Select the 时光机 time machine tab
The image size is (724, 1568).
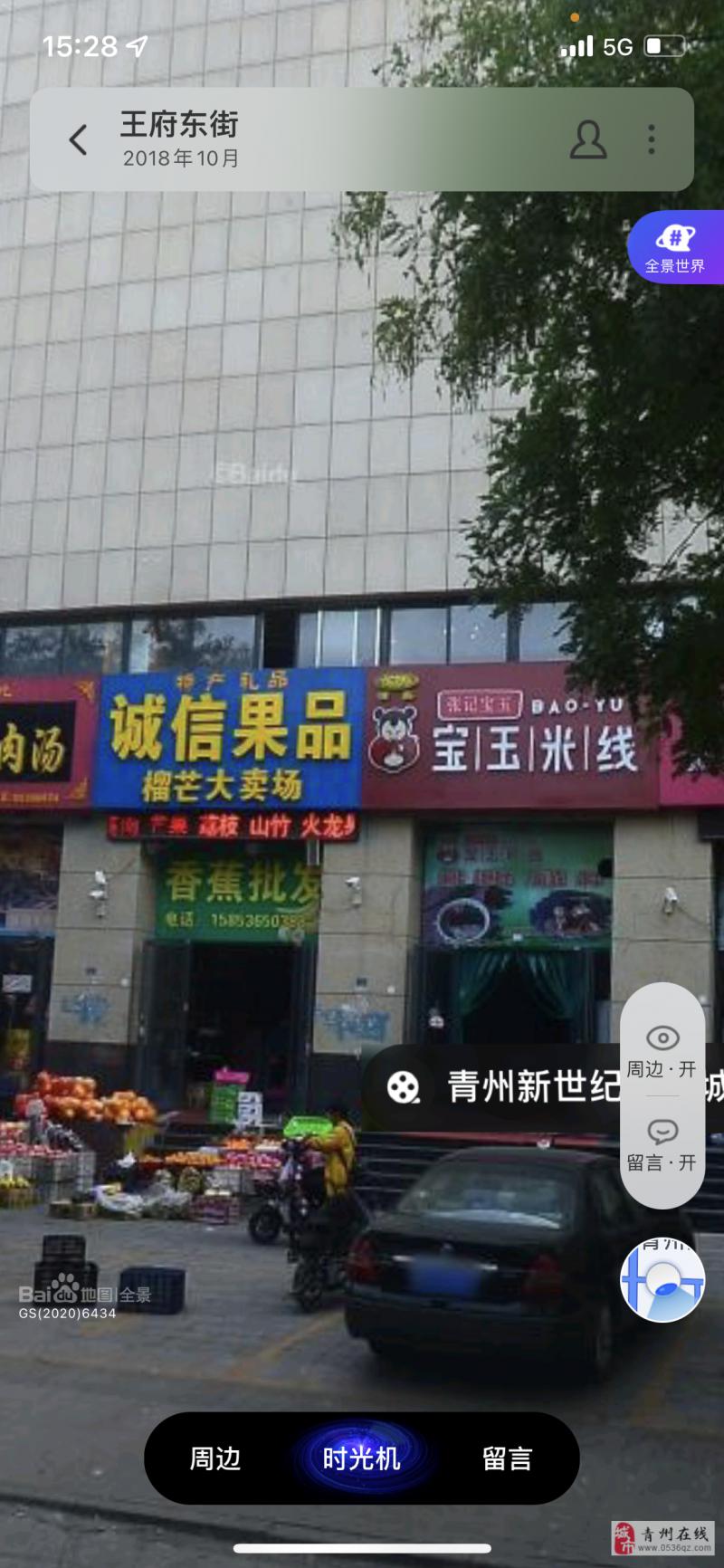coord(361,1458)
